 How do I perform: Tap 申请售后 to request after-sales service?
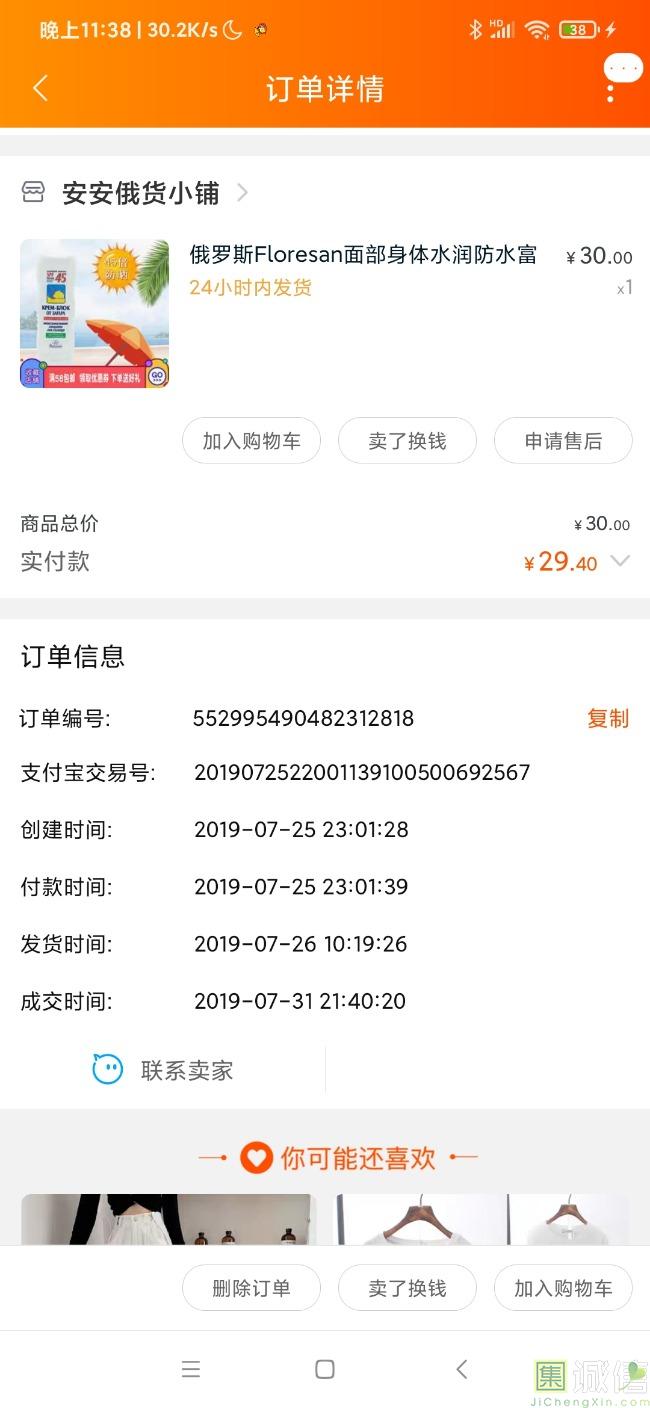pos(563,441)
